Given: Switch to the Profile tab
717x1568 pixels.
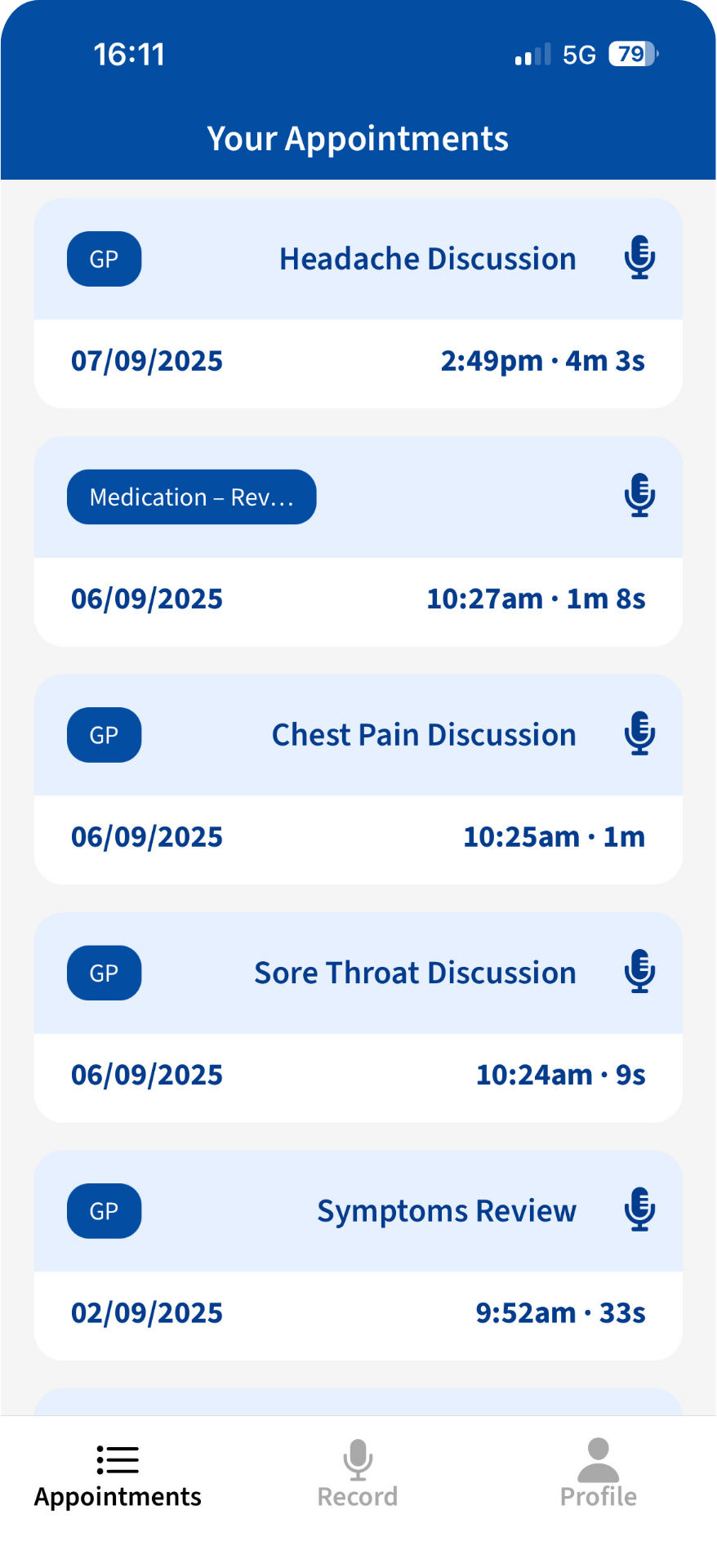Looking at the screenshot, I should point(599,1478).
